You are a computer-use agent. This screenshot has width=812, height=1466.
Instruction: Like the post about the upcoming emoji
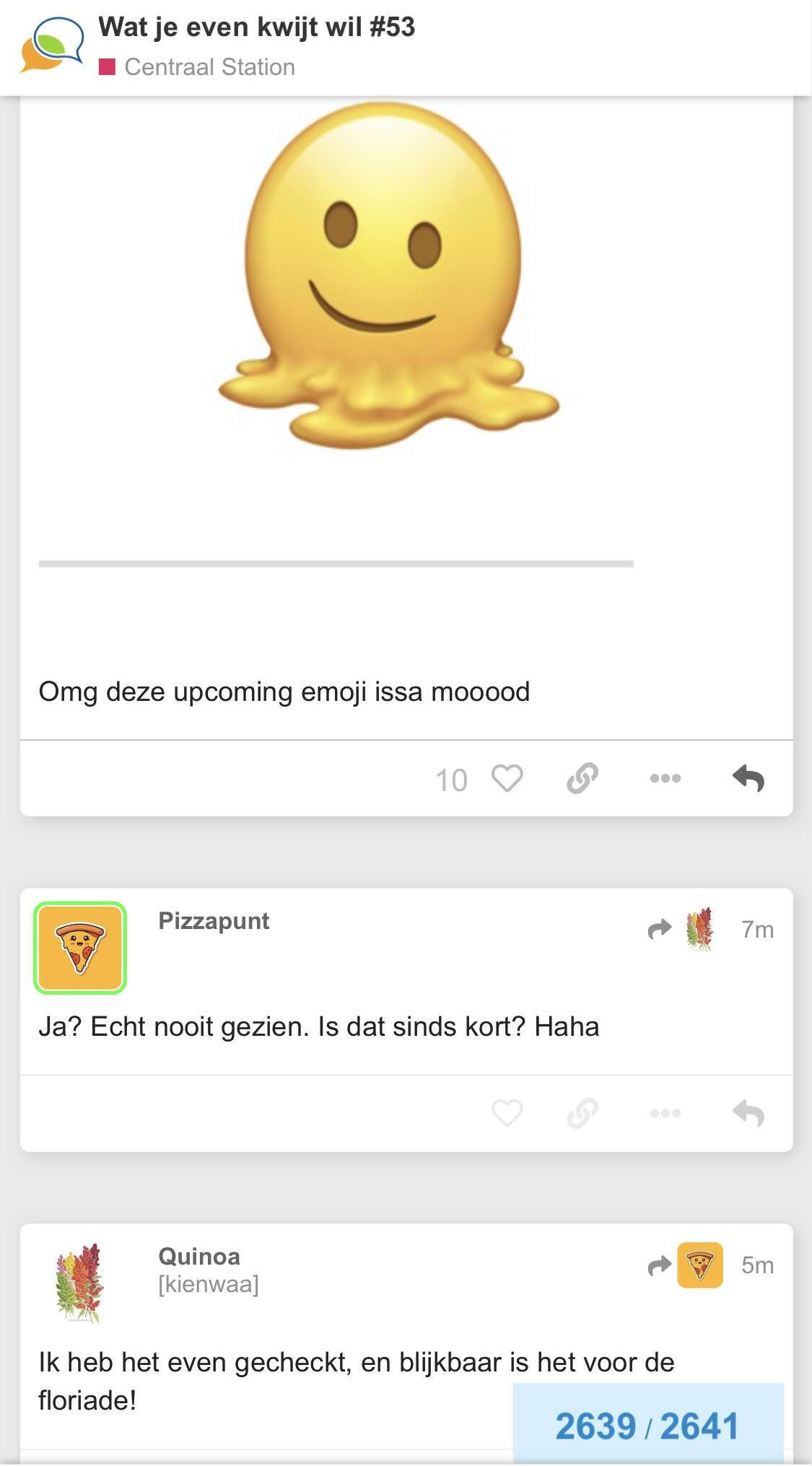point(507,779)
